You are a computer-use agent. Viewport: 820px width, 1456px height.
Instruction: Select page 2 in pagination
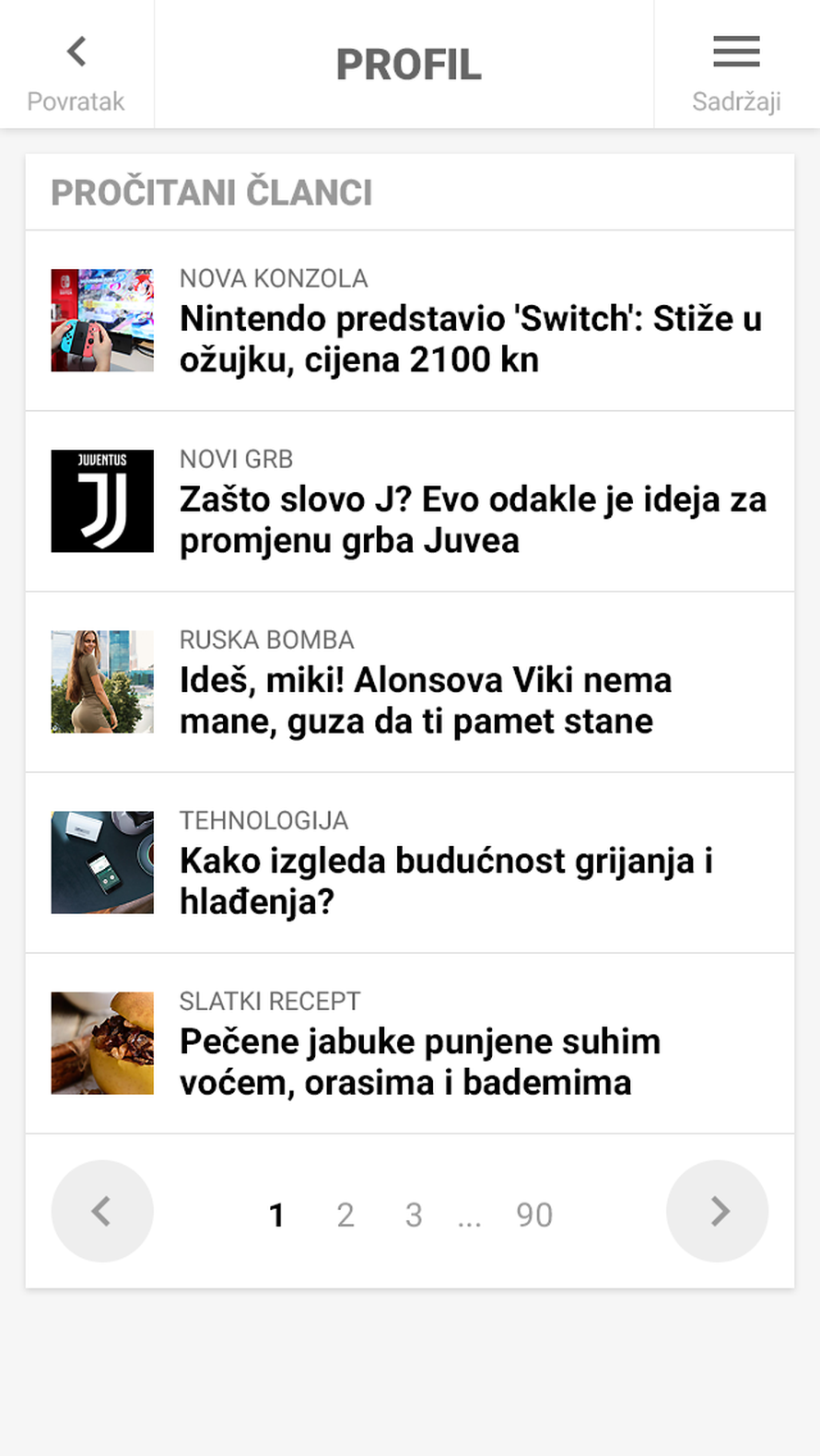346,1215
